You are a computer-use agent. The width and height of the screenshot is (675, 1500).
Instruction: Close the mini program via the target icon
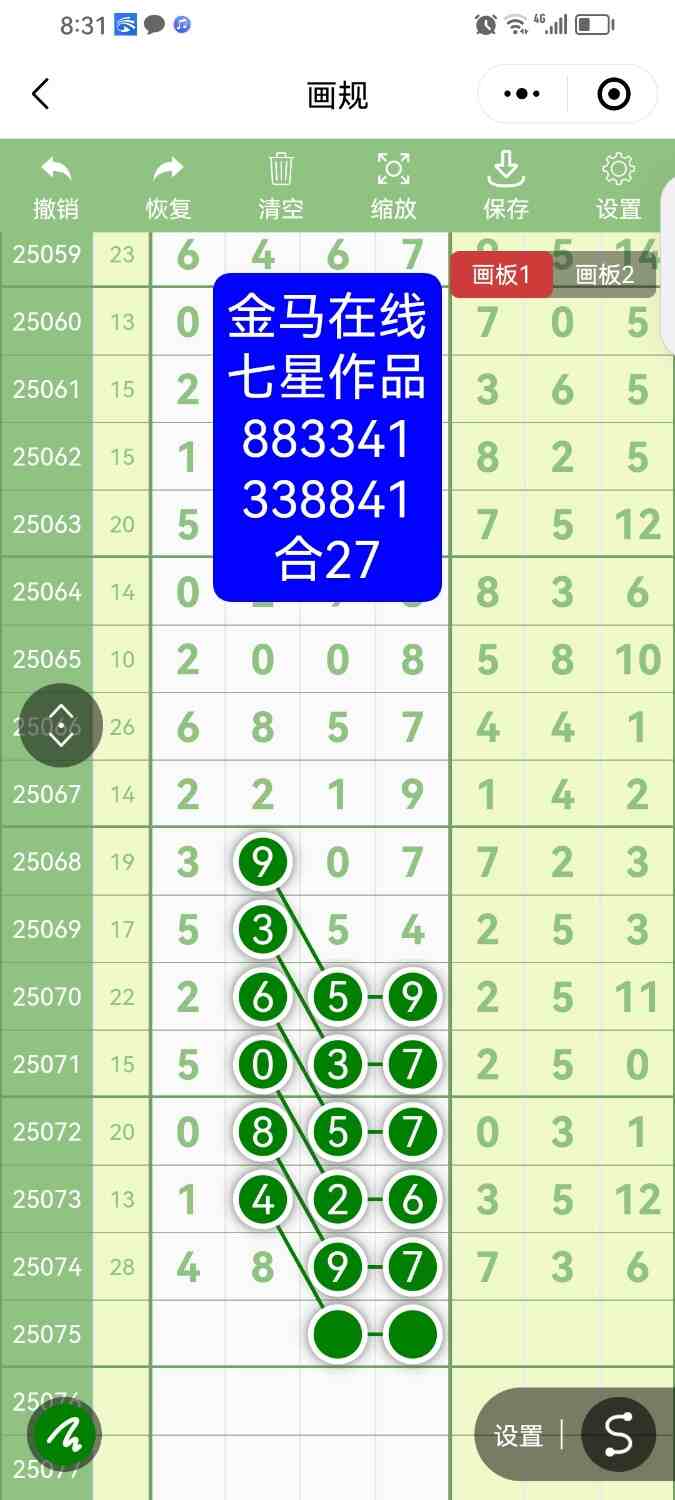[x=613, y=95]
